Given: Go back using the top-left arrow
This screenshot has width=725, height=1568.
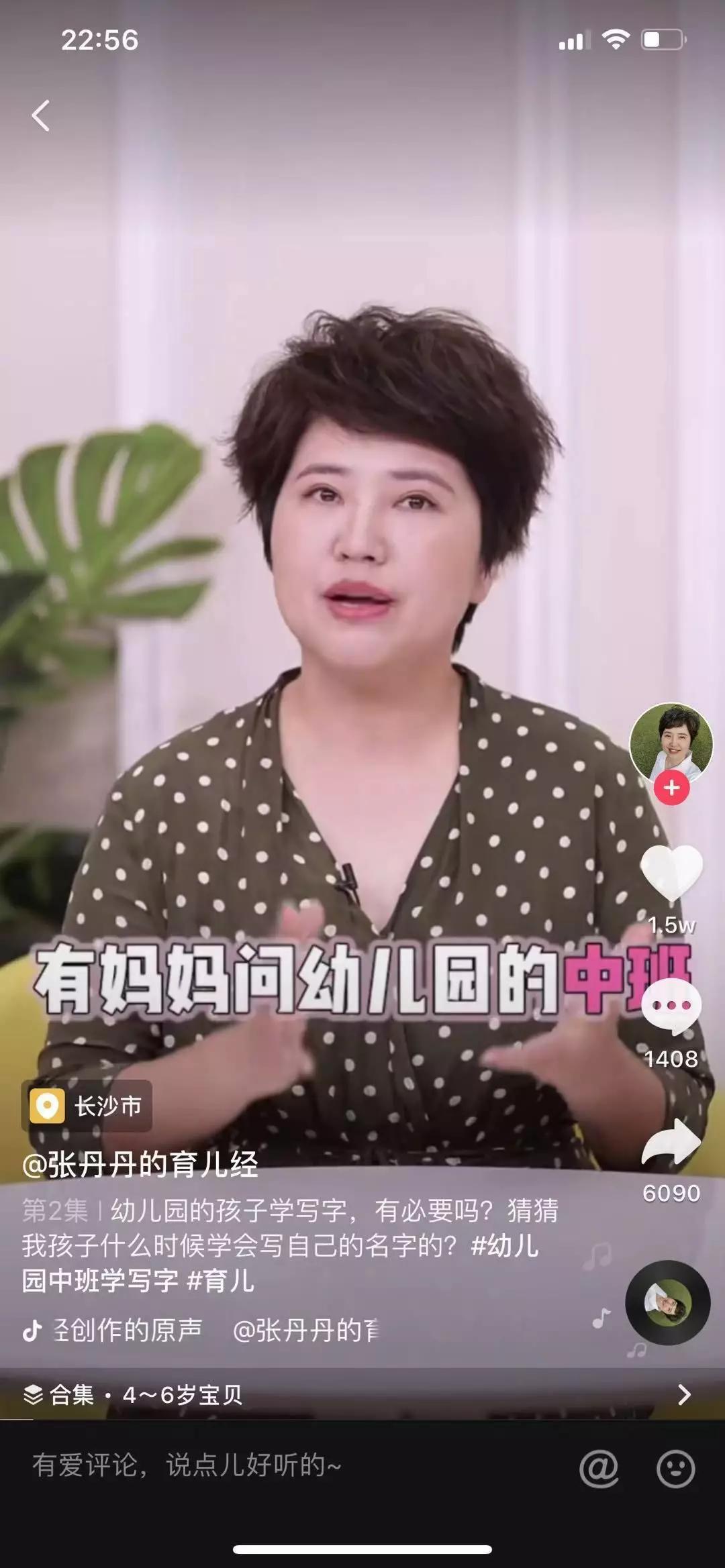Looking at the screenshot, I should (41, 115).
